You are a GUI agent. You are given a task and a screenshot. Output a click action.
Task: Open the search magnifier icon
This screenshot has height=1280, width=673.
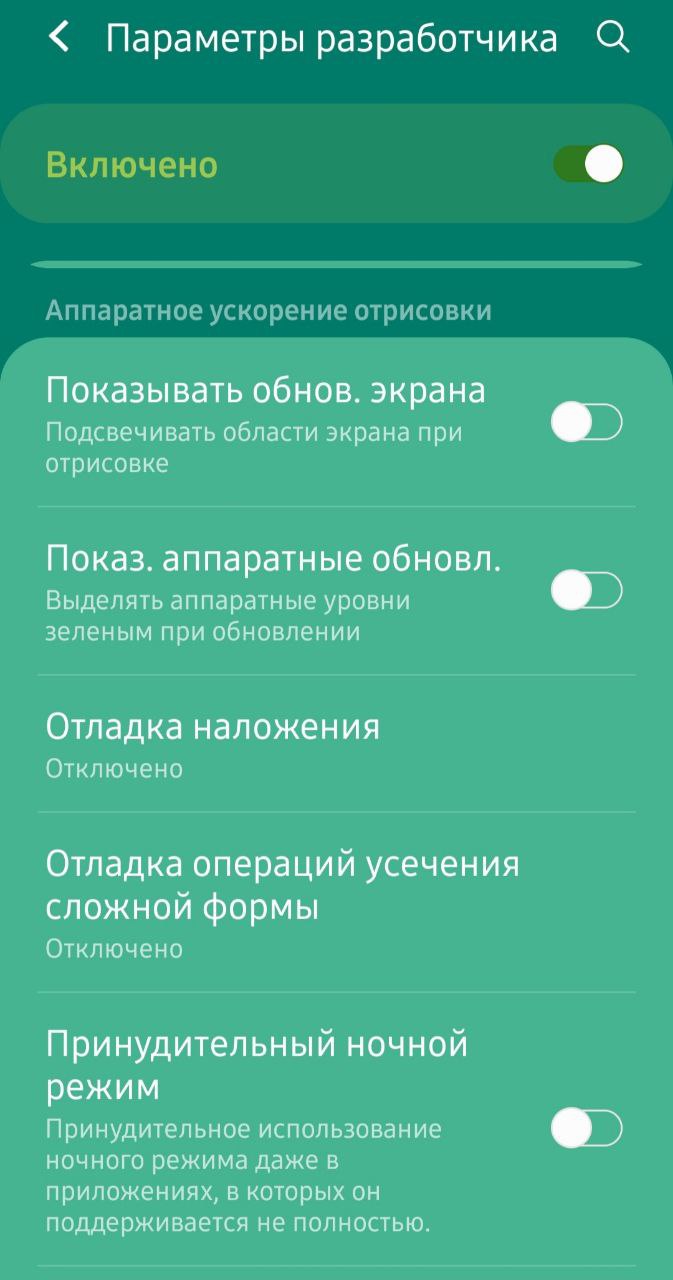click(x=612, y=38)
